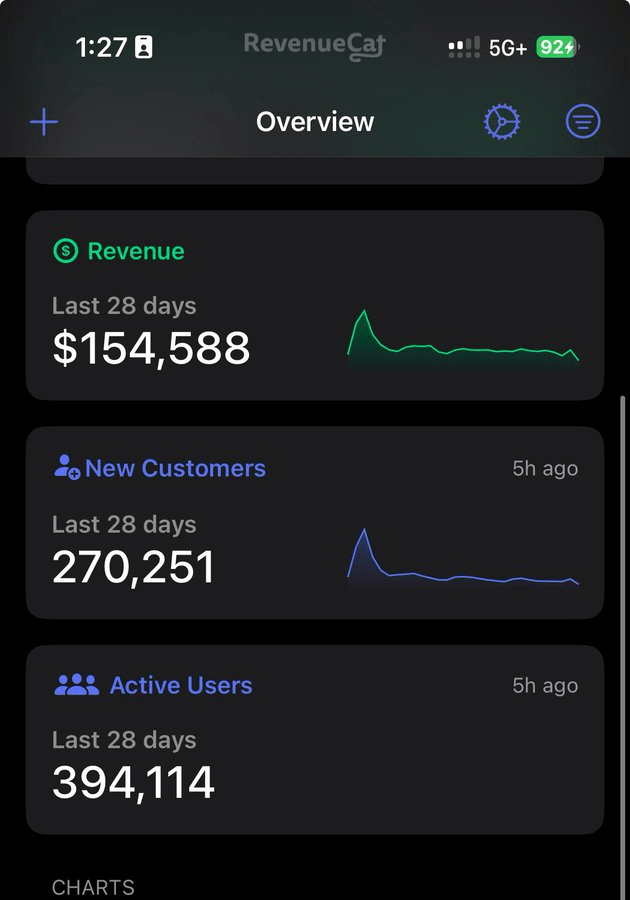Image resolution: width=630 pixels, height=900 pixels.
Task: Select the Active Users card
Action: 315,739
